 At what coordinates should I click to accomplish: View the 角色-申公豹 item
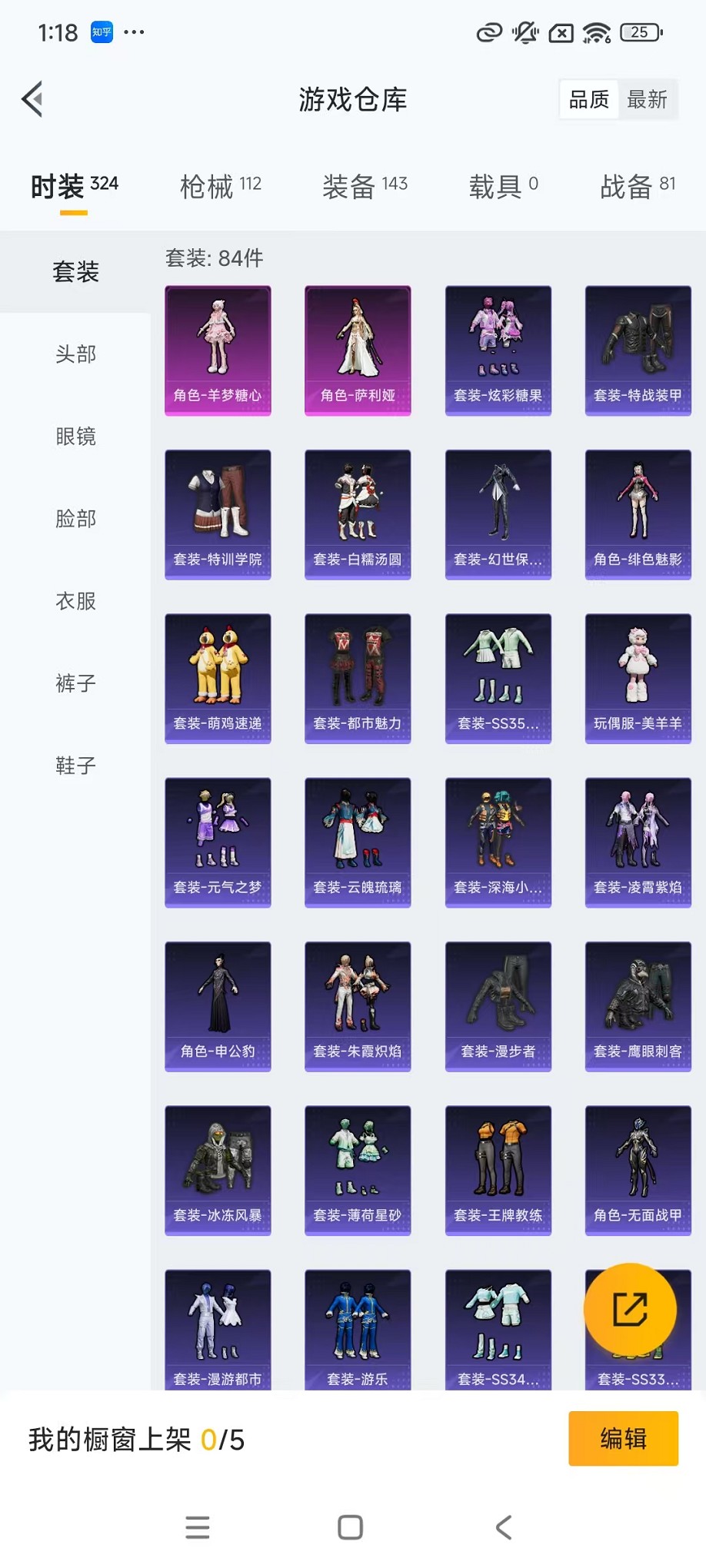[218, 1006]
